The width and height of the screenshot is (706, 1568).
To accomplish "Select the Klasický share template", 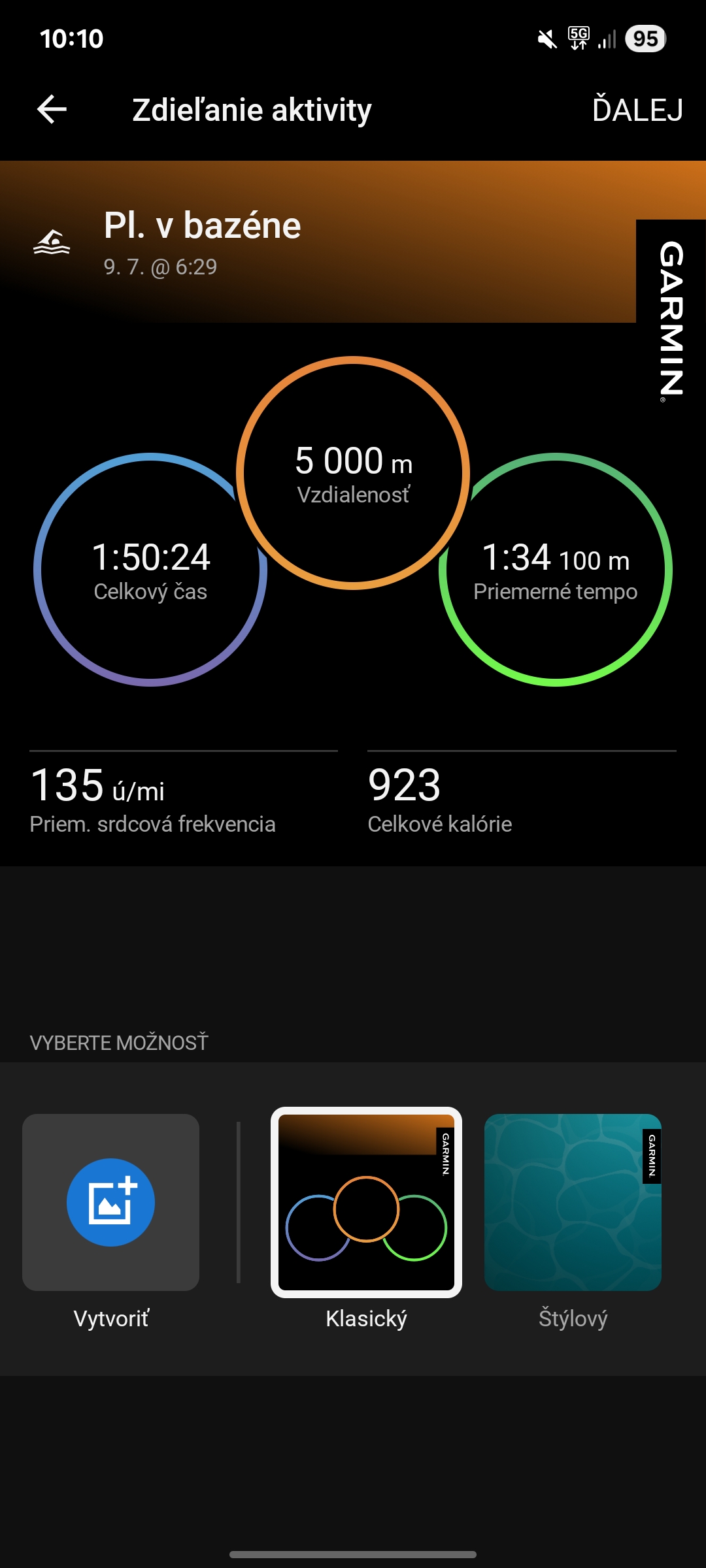I will coord(366,1202).
